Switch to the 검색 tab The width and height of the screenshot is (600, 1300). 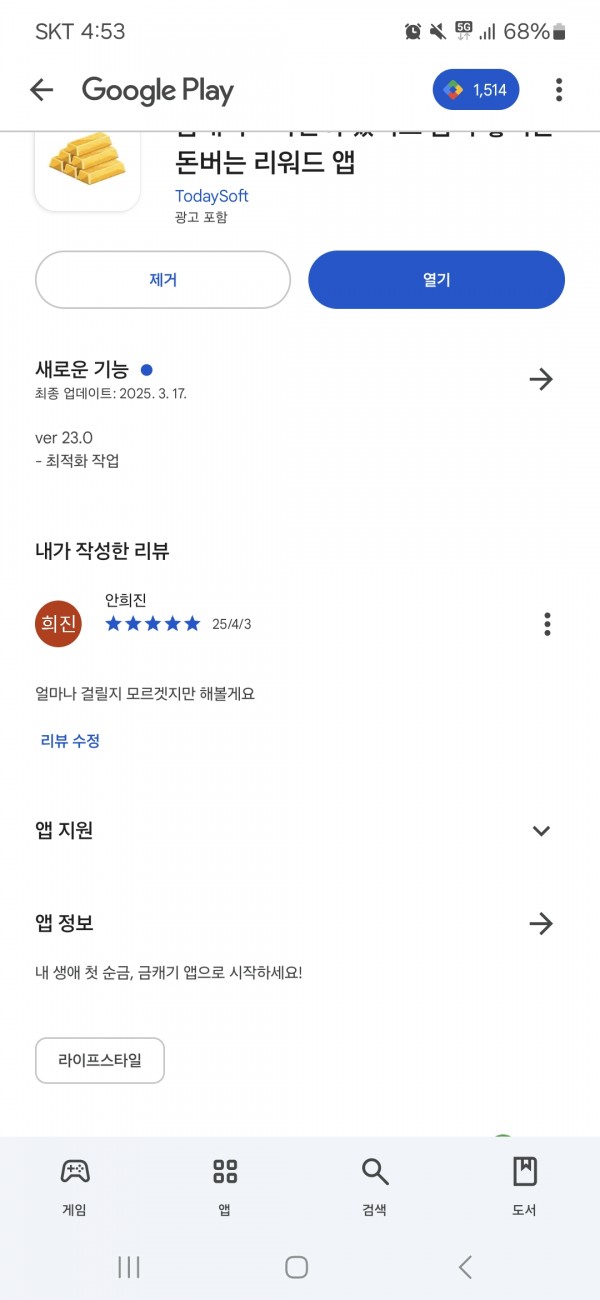click(x=375, y=1187)
